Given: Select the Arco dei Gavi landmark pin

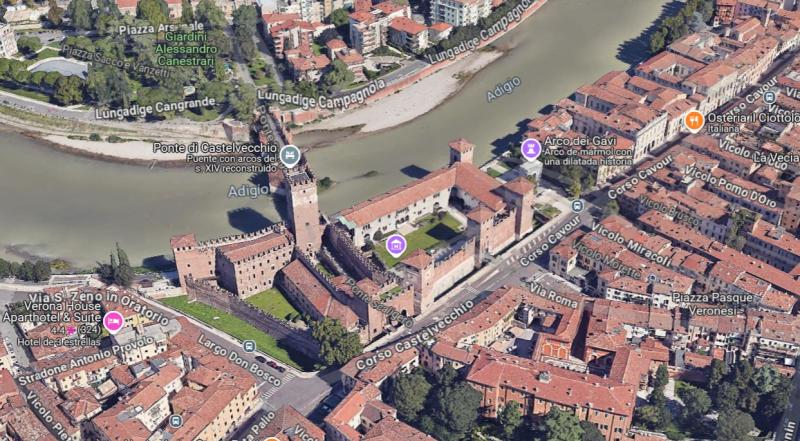Looking at the screenshot, I should [531, 149].
